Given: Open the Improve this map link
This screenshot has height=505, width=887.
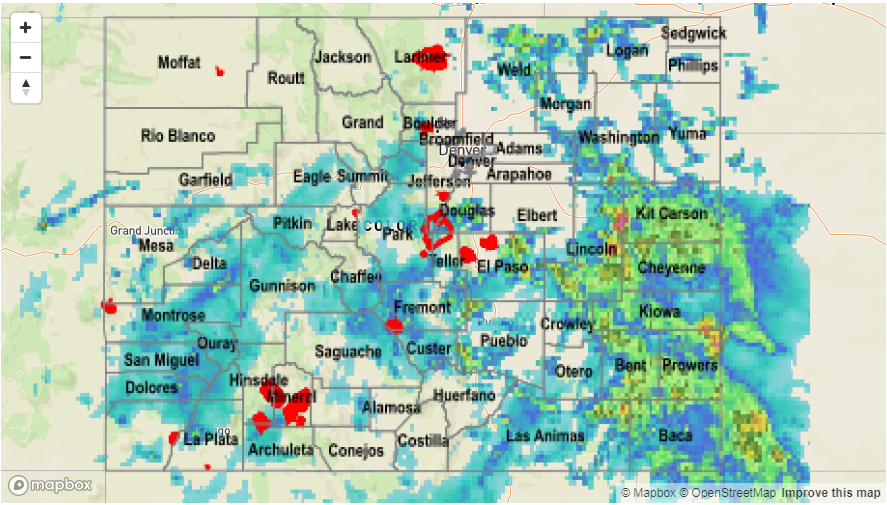Looking at the screenshot, I should tap(831, 493).
